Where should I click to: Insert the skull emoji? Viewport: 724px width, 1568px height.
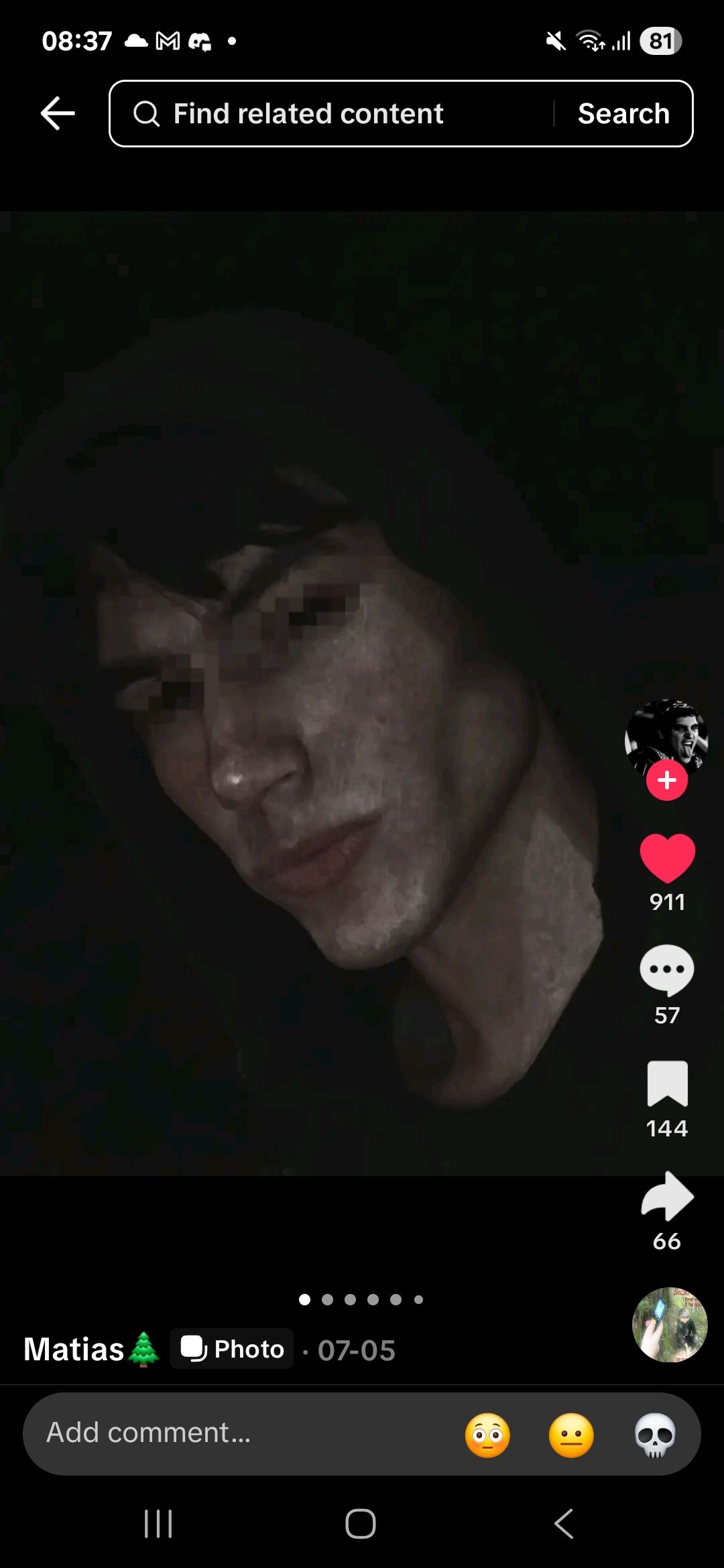click(x=655, y=1435)
